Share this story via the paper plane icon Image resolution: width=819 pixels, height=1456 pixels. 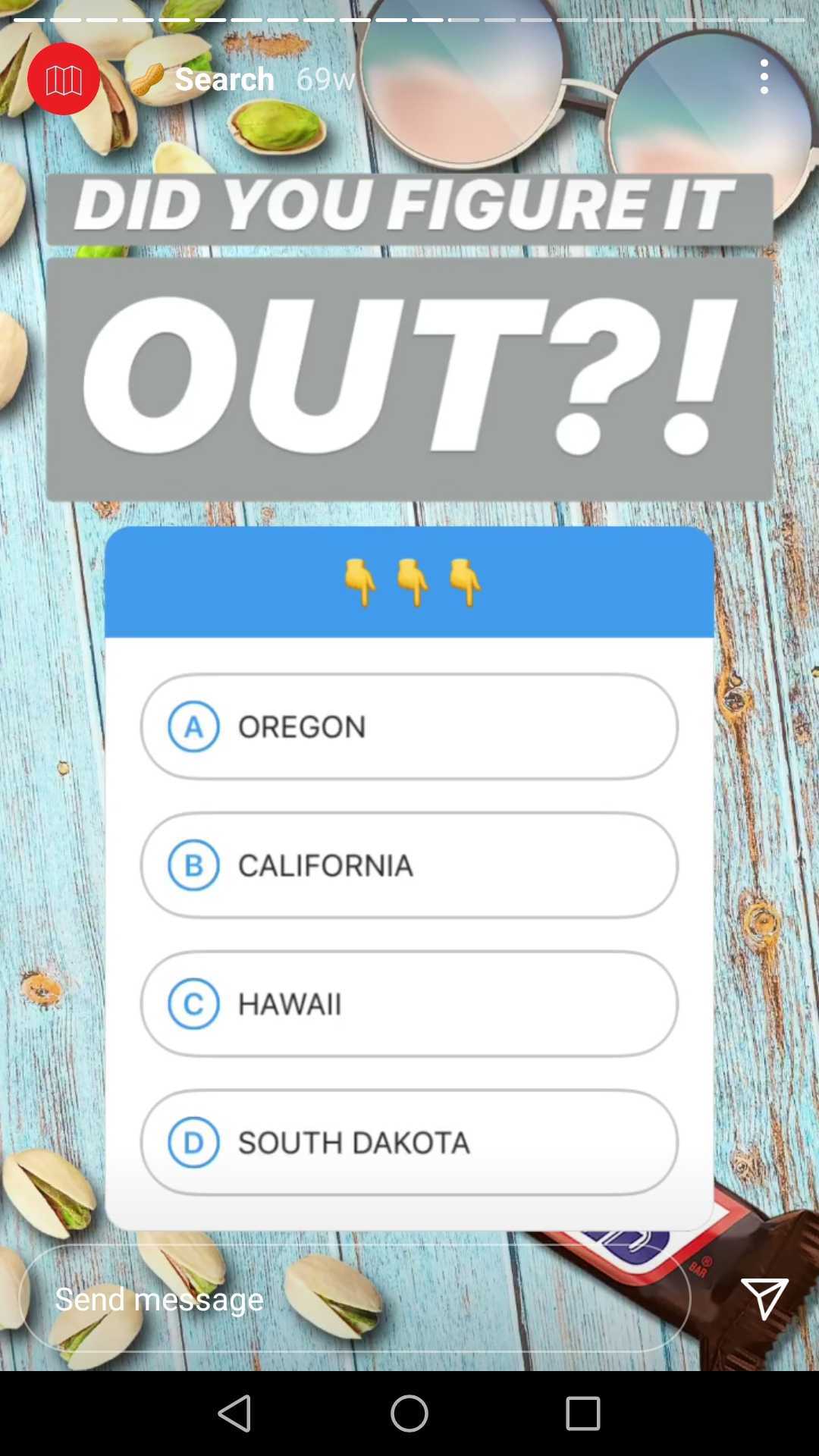click(764, 1298)
